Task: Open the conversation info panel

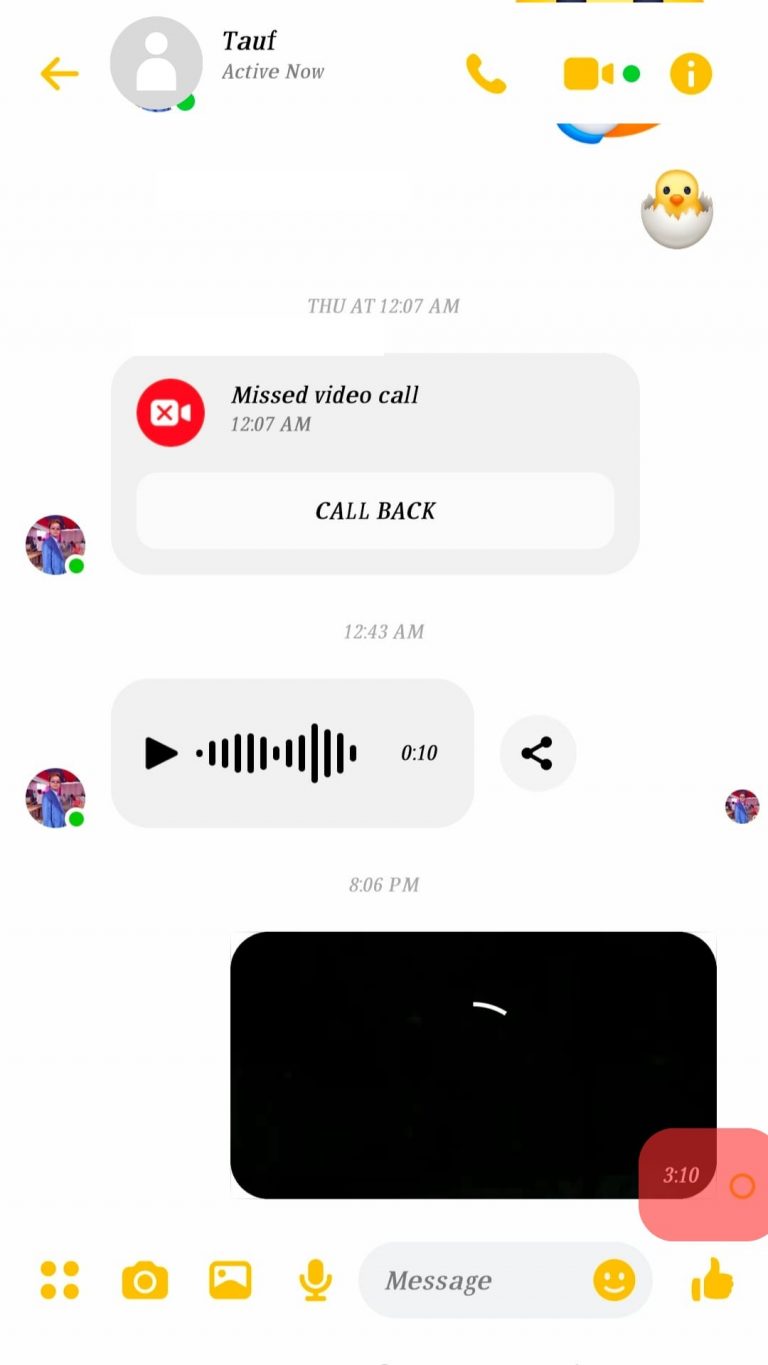Action: (690, 73)
